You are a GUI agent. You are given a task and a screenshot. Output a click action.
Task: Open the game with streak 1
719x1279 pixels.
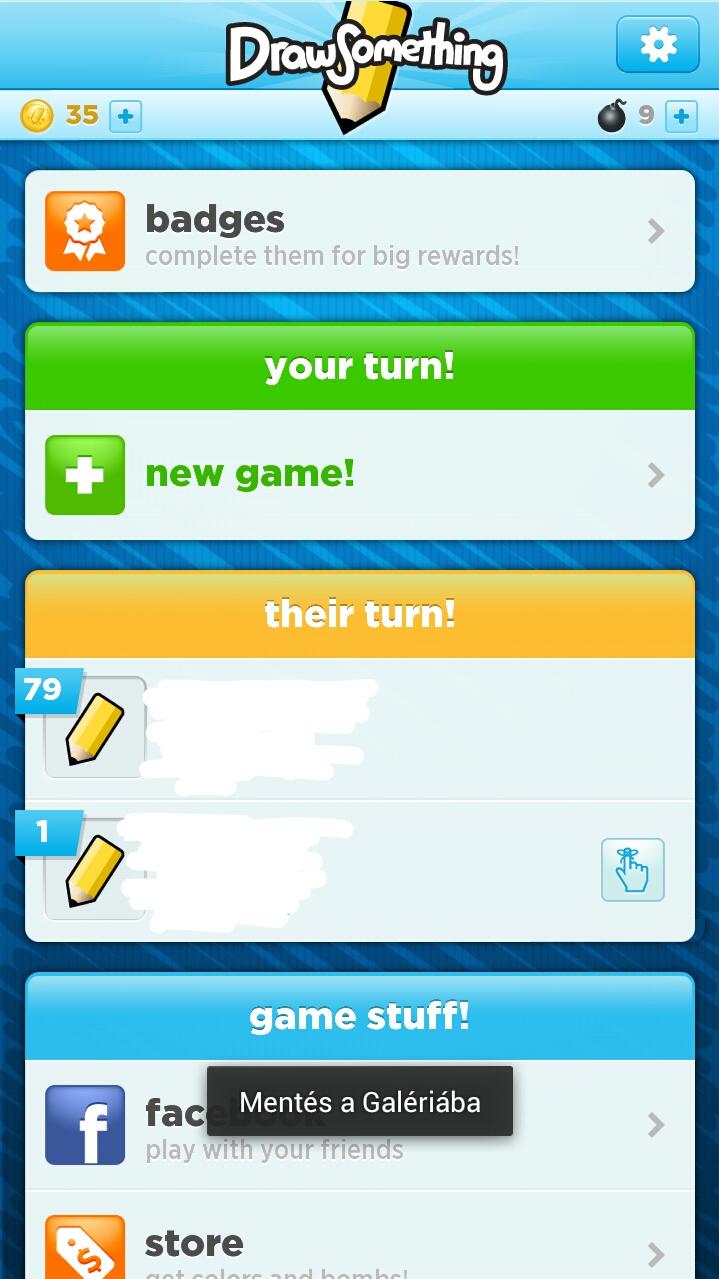pyautogui.click(x=359, y=871)
